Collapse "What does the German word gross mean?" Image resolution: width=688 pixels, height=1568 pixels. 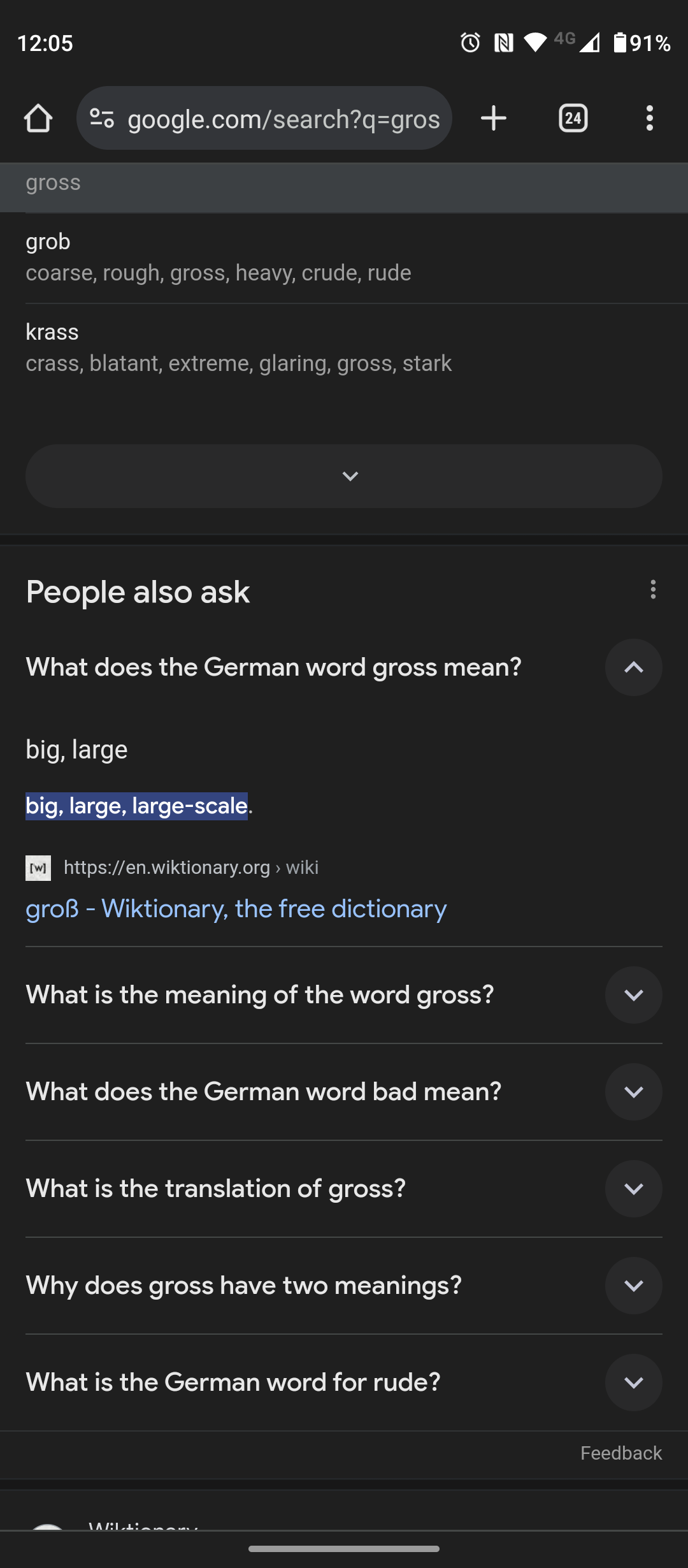pyautogui.click(x=634, y=667)
